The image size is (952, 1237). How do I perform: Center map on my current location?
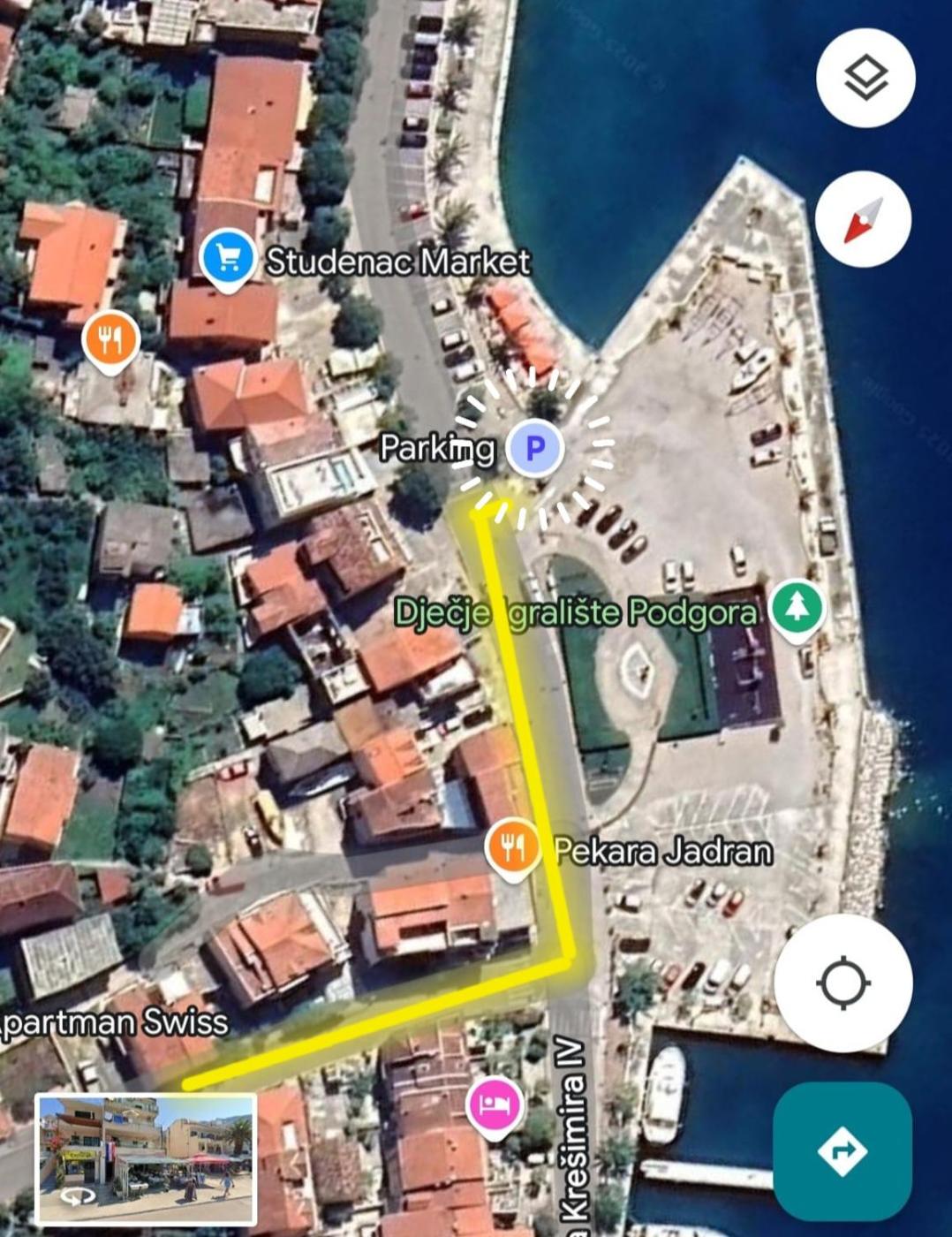click(x=842, y=983)
